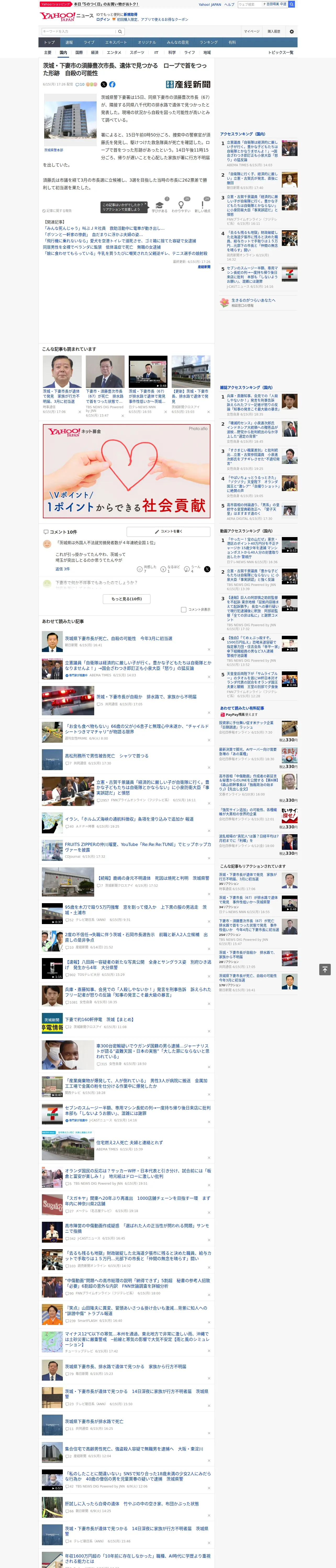This screenshot has width=336, height=1568.
Task: Open ログイン link
Action: (103, 20)
